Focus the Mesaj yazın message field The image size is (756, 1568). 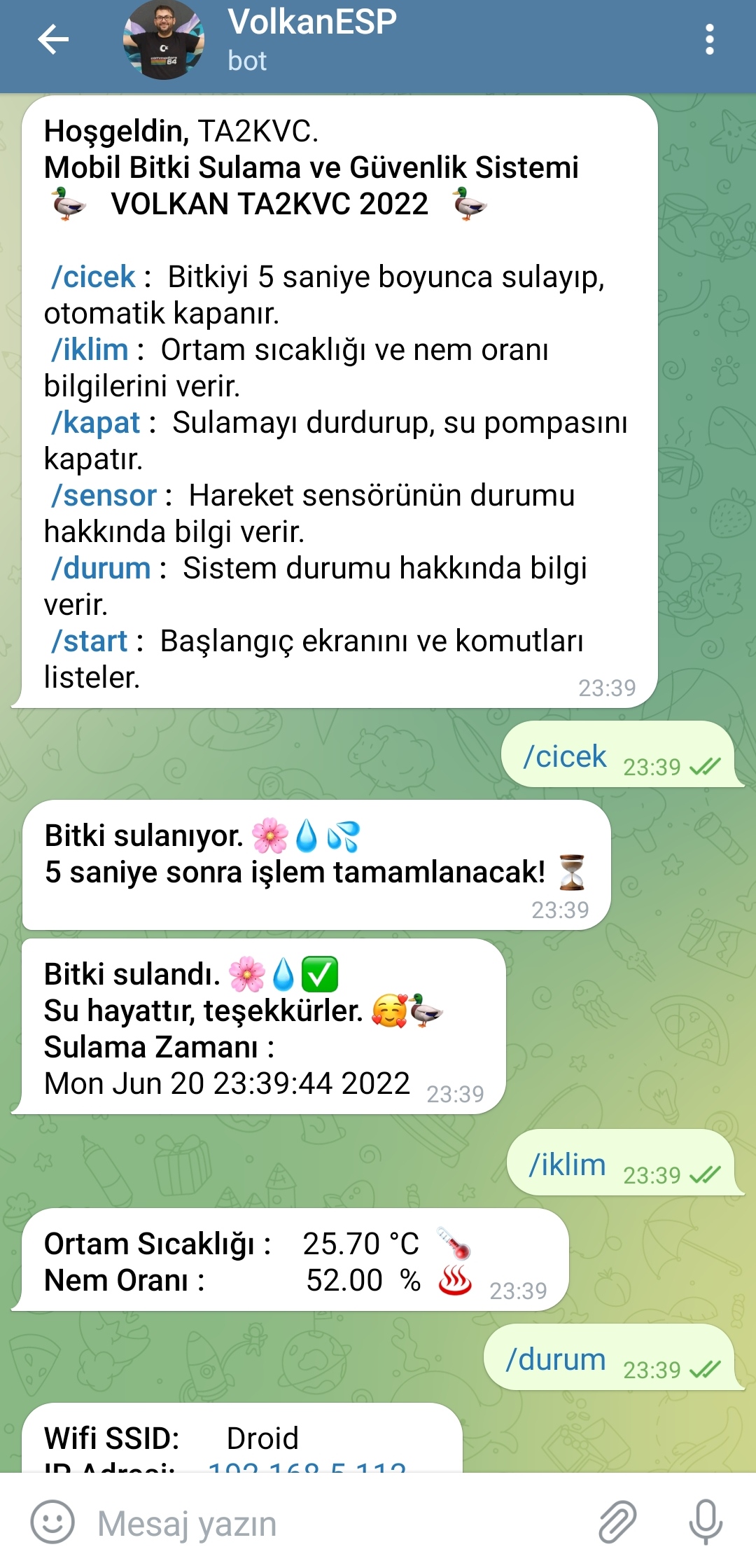click(x=336, y=1523)
